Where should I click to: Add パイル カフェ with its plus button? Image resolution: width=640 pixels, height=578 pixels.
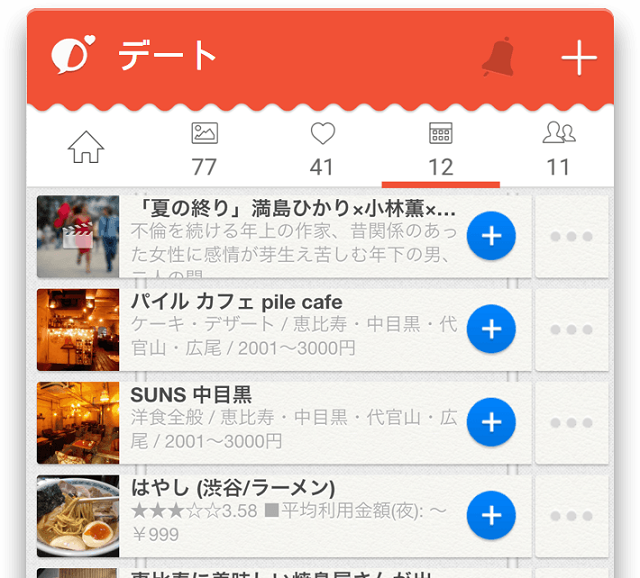tap(491, 329)
